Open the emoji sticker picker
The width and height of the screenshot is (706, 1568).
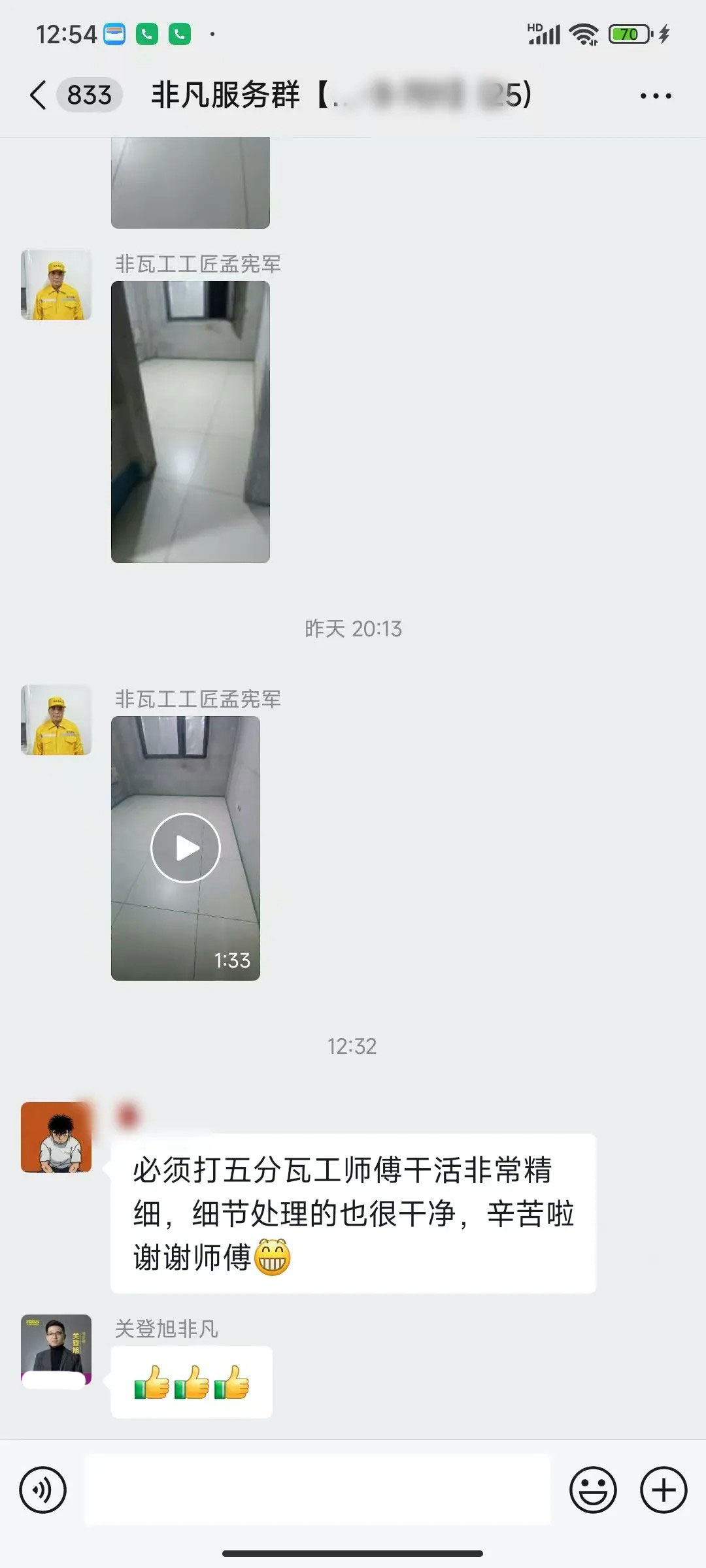(593, 1490)
